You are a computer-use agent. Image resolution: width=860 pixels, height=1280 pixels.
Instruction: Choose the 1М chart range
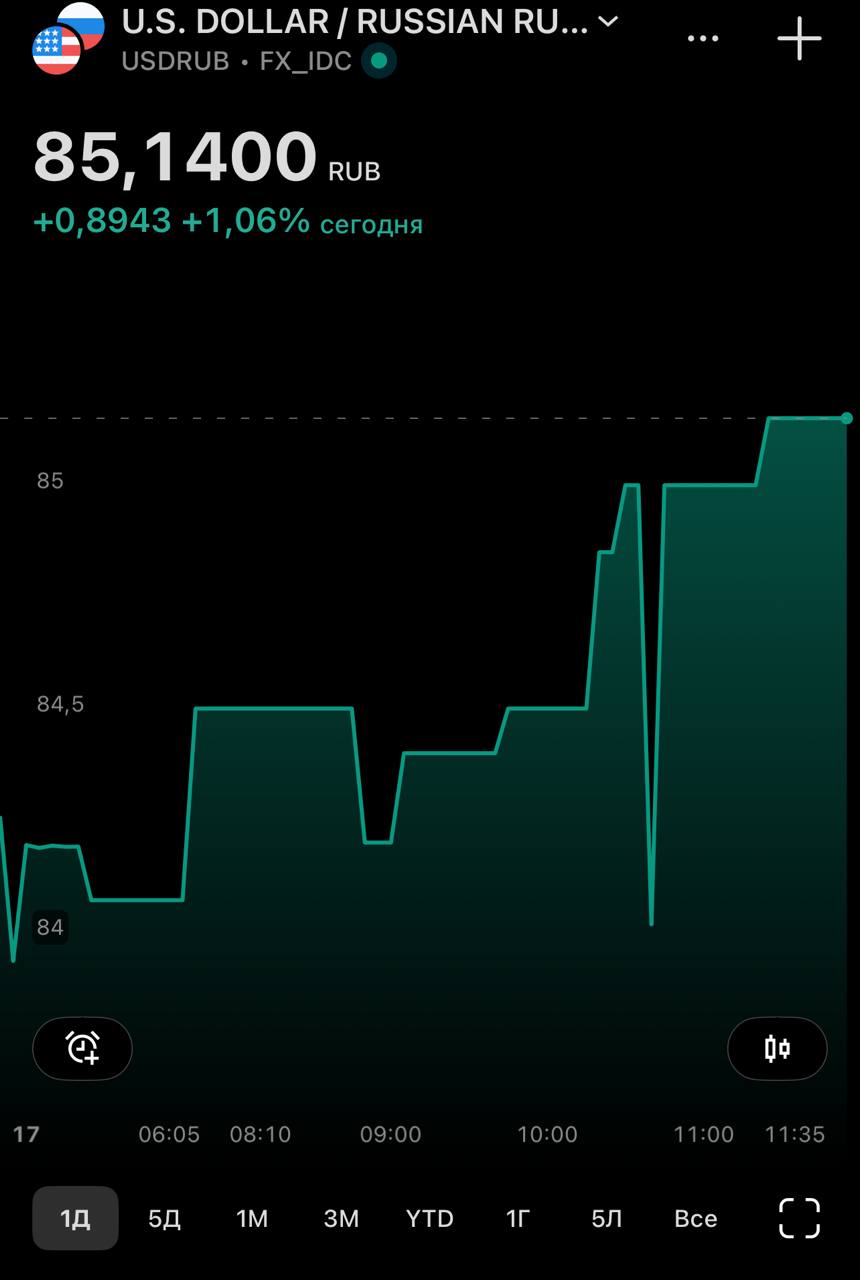pyautogui.click(x=252, y=1218)
